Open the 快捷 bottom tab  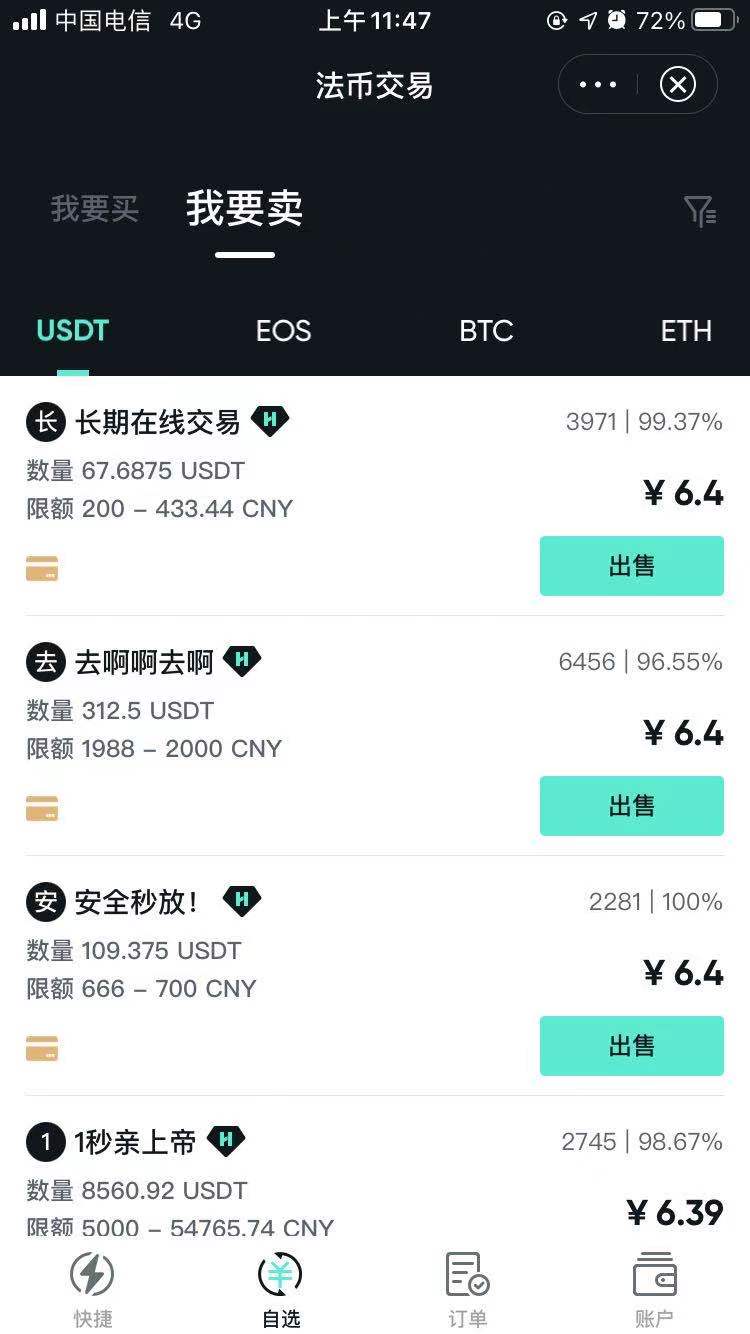pos(92,1290)
